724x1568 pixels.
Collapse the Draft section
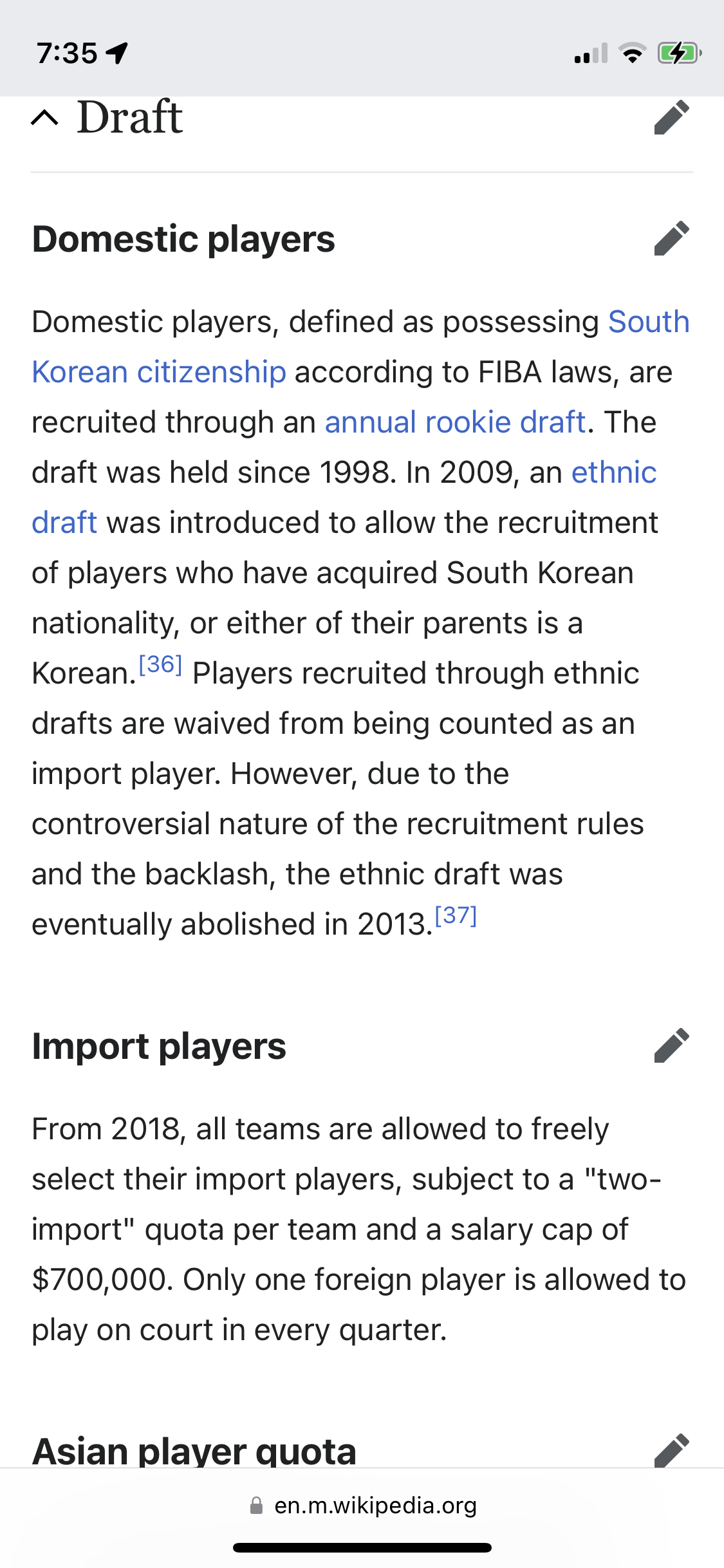point(45,118)
